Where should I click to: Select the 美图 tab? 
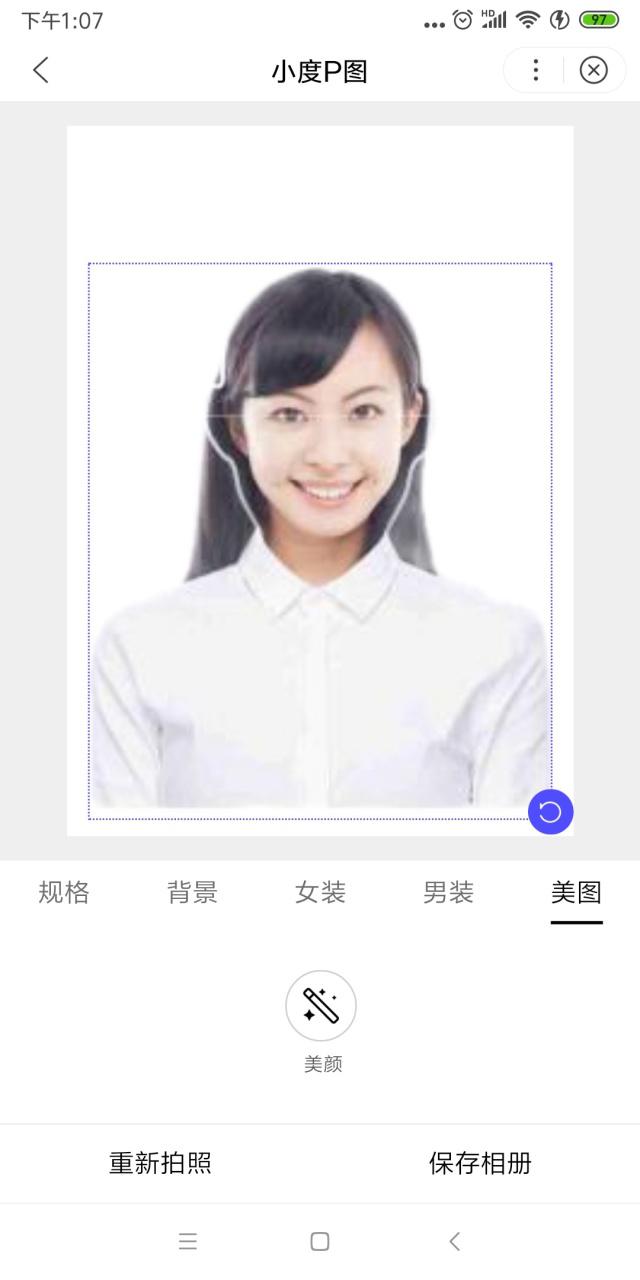click(576, 892)
